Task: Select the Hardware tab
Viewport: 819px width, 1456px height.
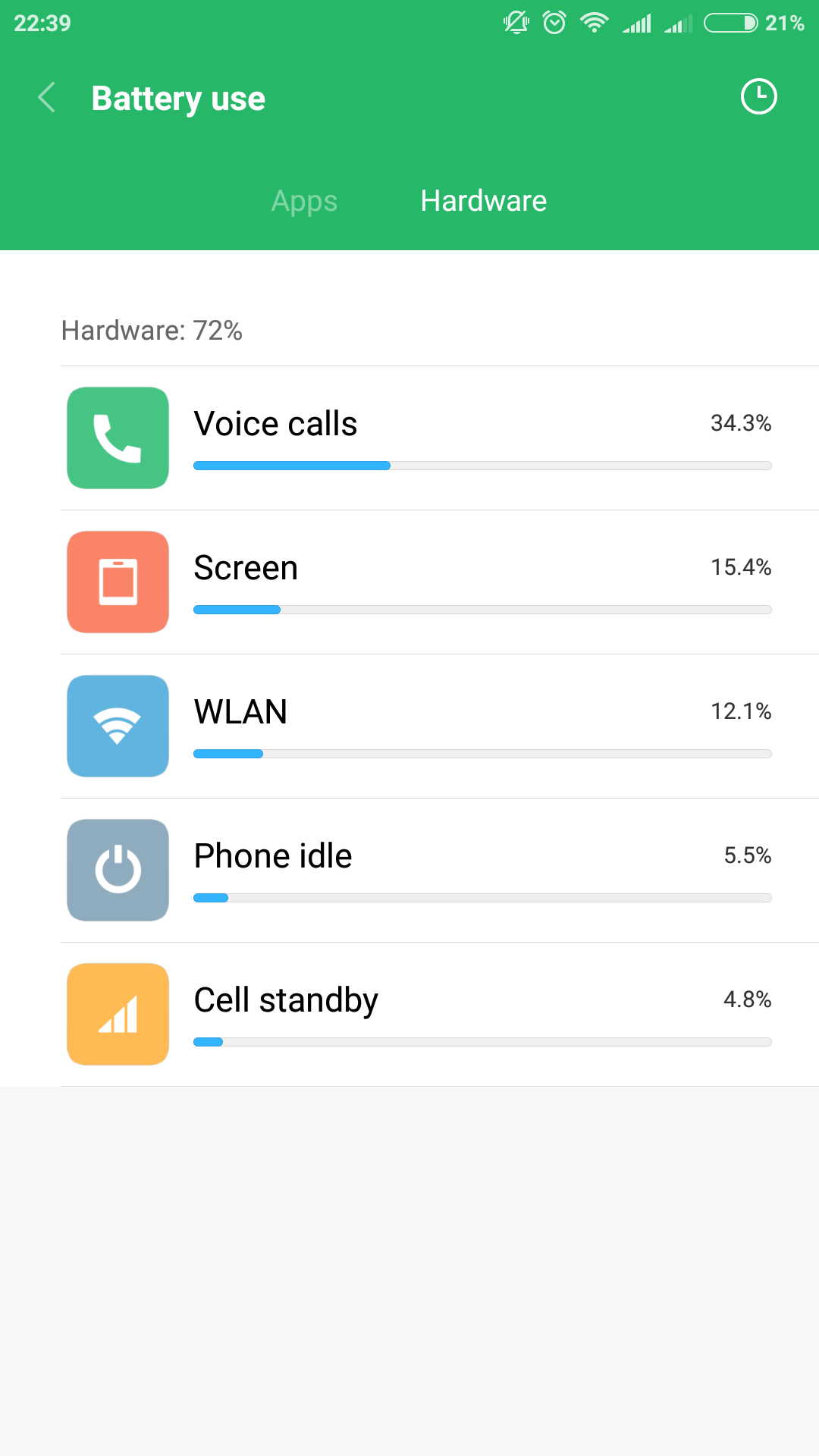Action: pos(483,201)
